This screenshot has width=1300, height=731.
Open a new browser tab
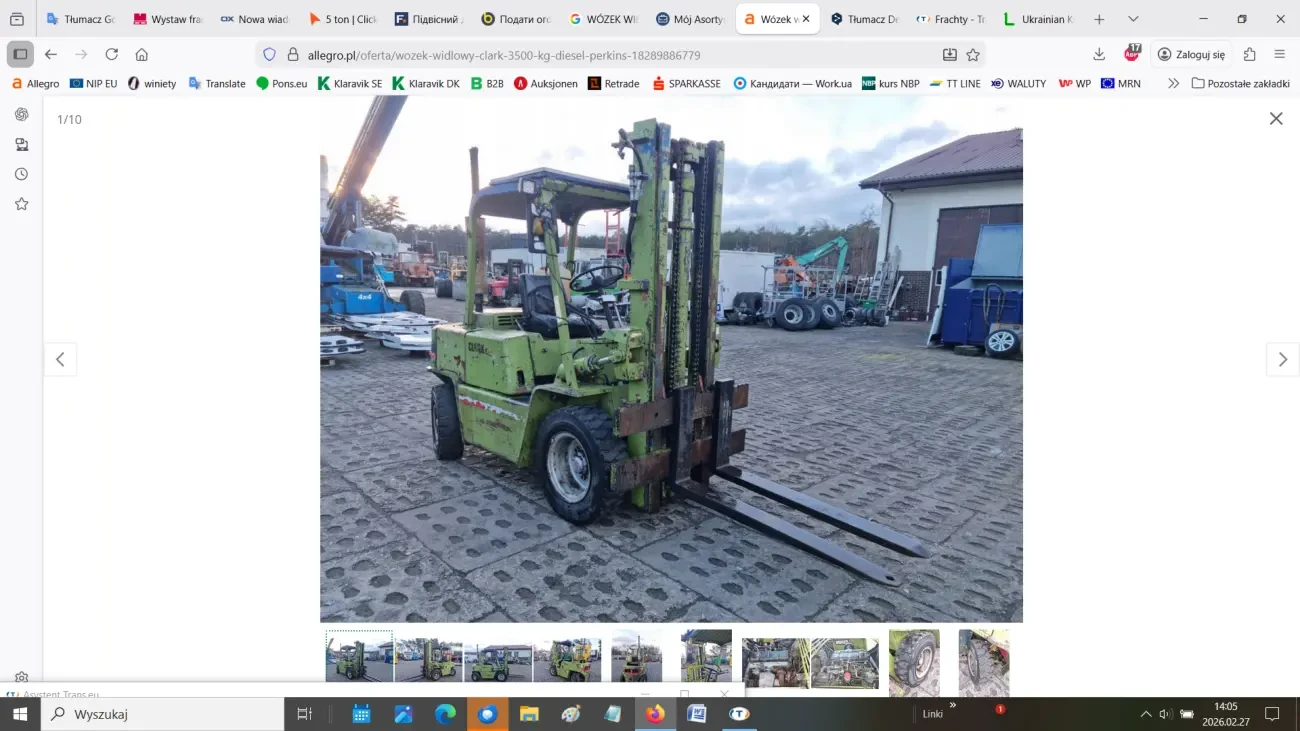(x=1099, y=19)
